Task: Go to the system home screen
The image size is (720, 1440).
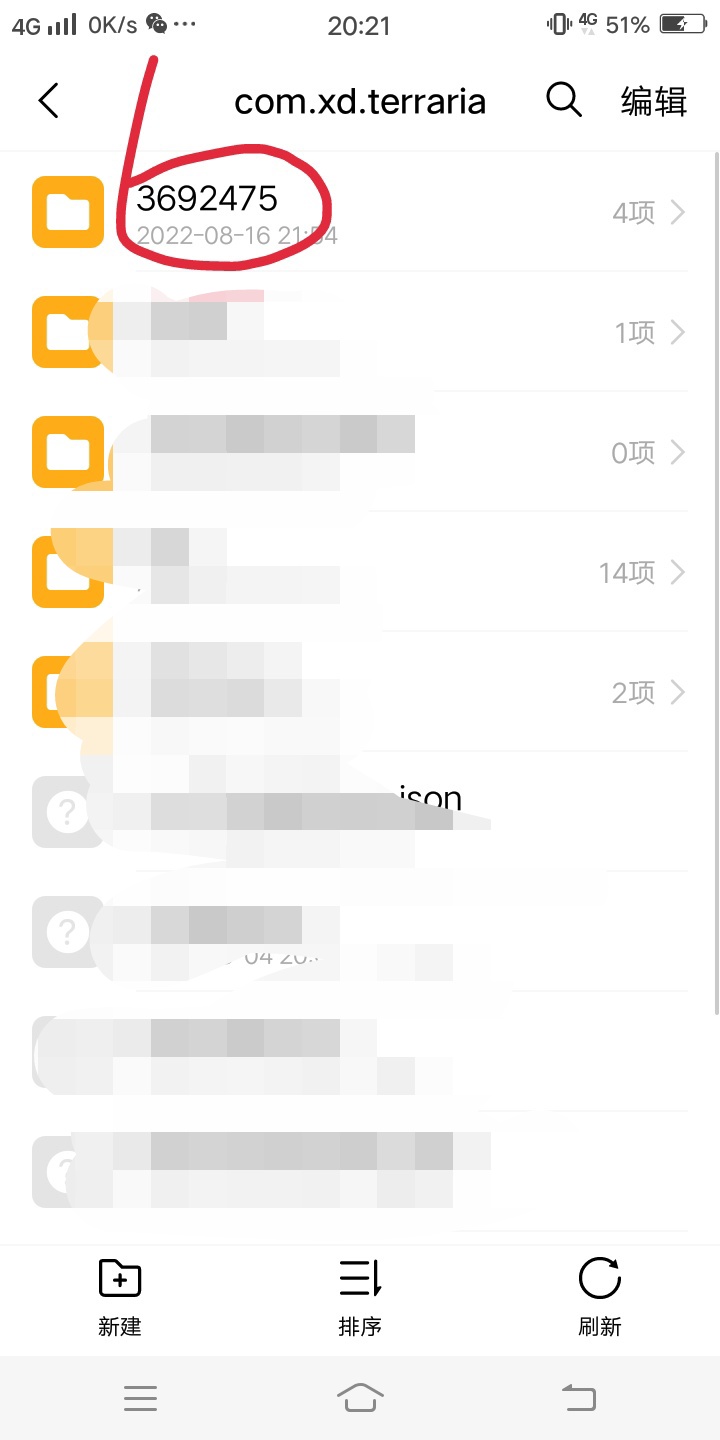Action: 360,1397
